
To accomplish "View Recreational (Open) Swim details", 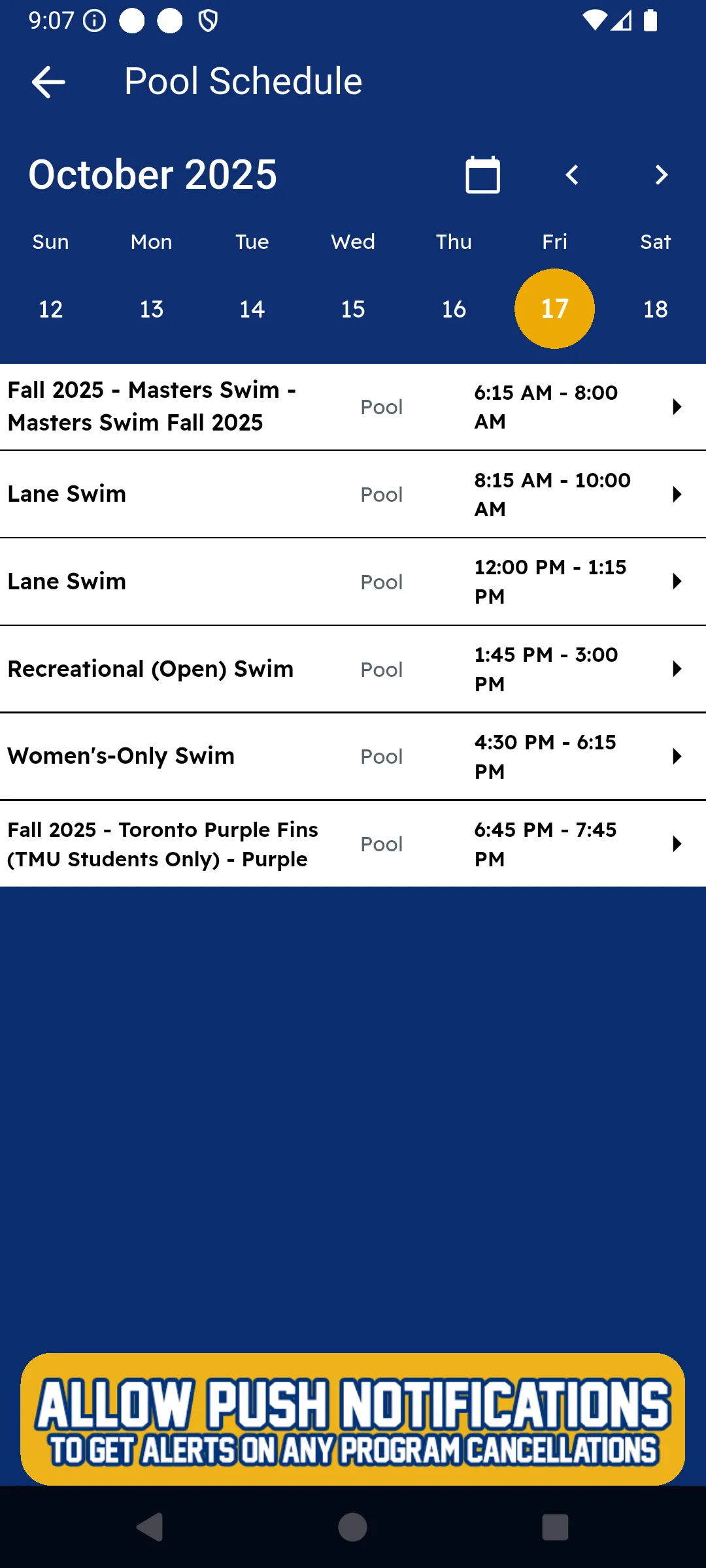I will pyautogui.click(x=353, y=669).
